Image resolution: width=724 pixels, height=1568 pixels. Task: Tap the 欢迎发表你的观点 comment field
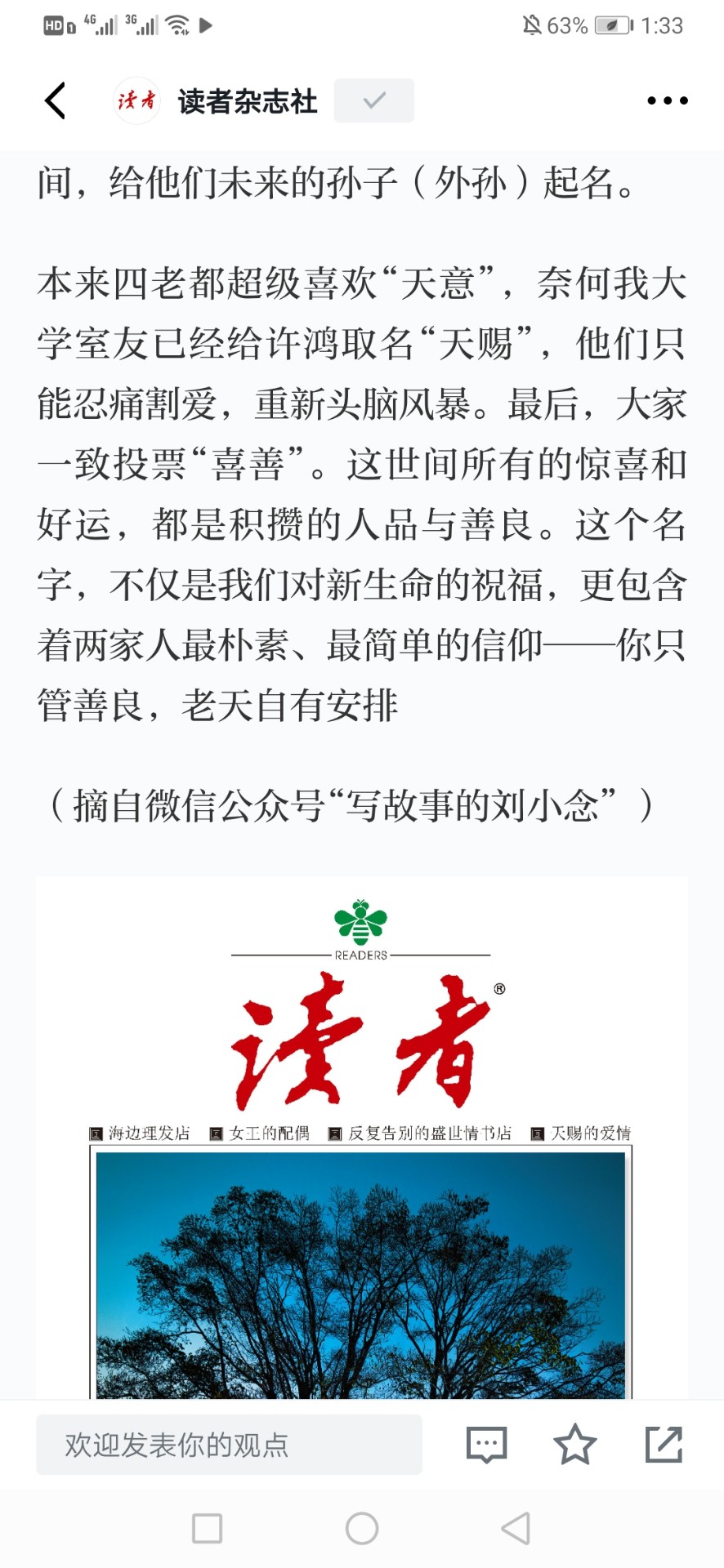(229, 1445)
